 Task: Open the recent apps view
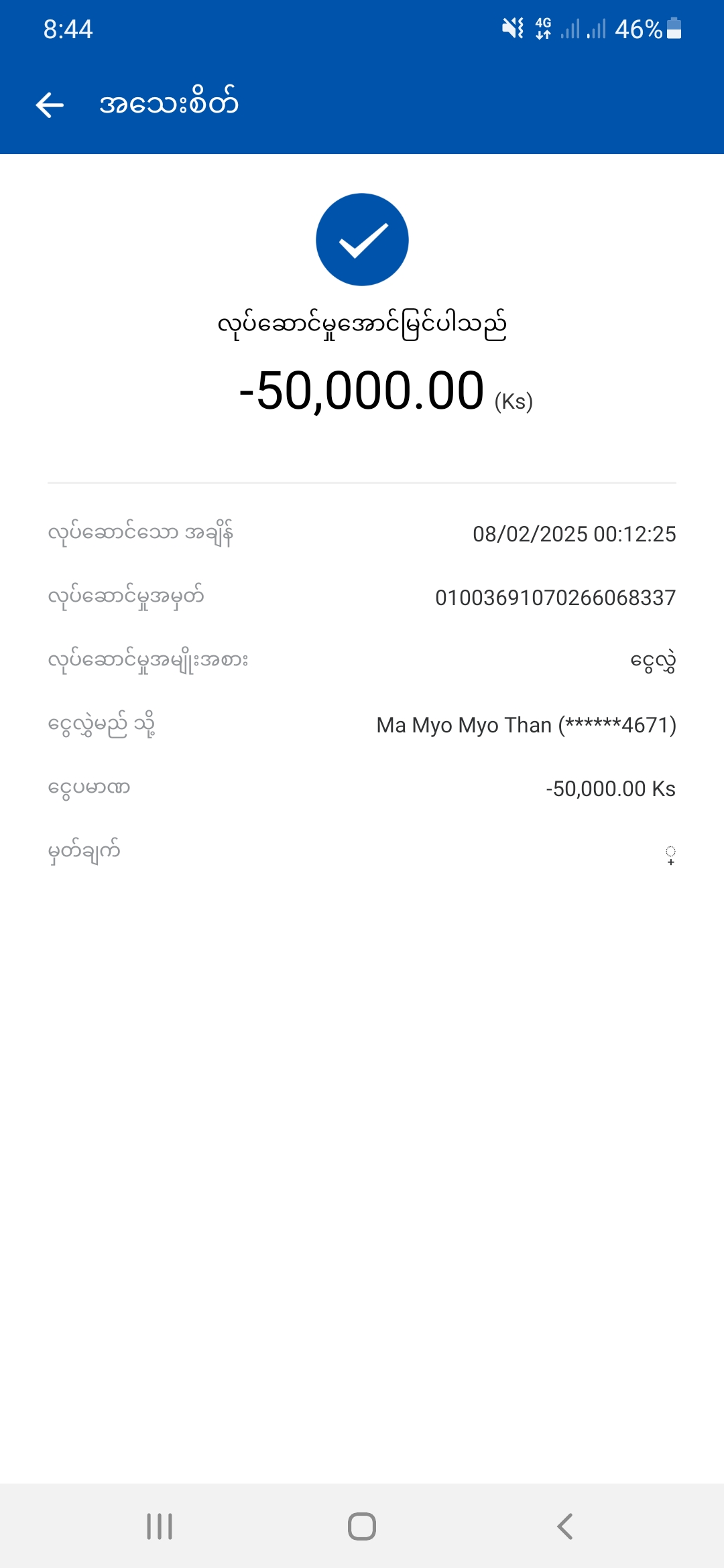coord(160,1526)
